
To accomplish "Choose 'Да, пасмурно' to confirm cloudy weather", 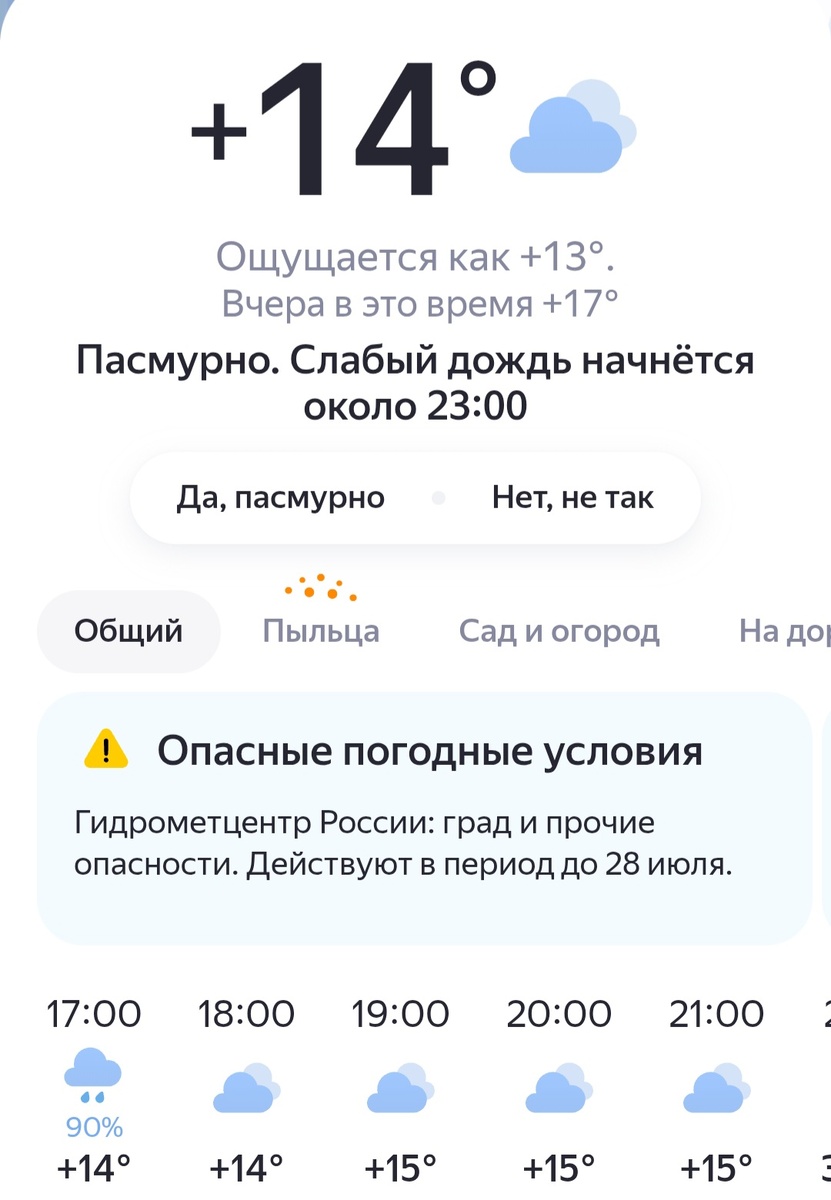I will click(x=281, y=497).
